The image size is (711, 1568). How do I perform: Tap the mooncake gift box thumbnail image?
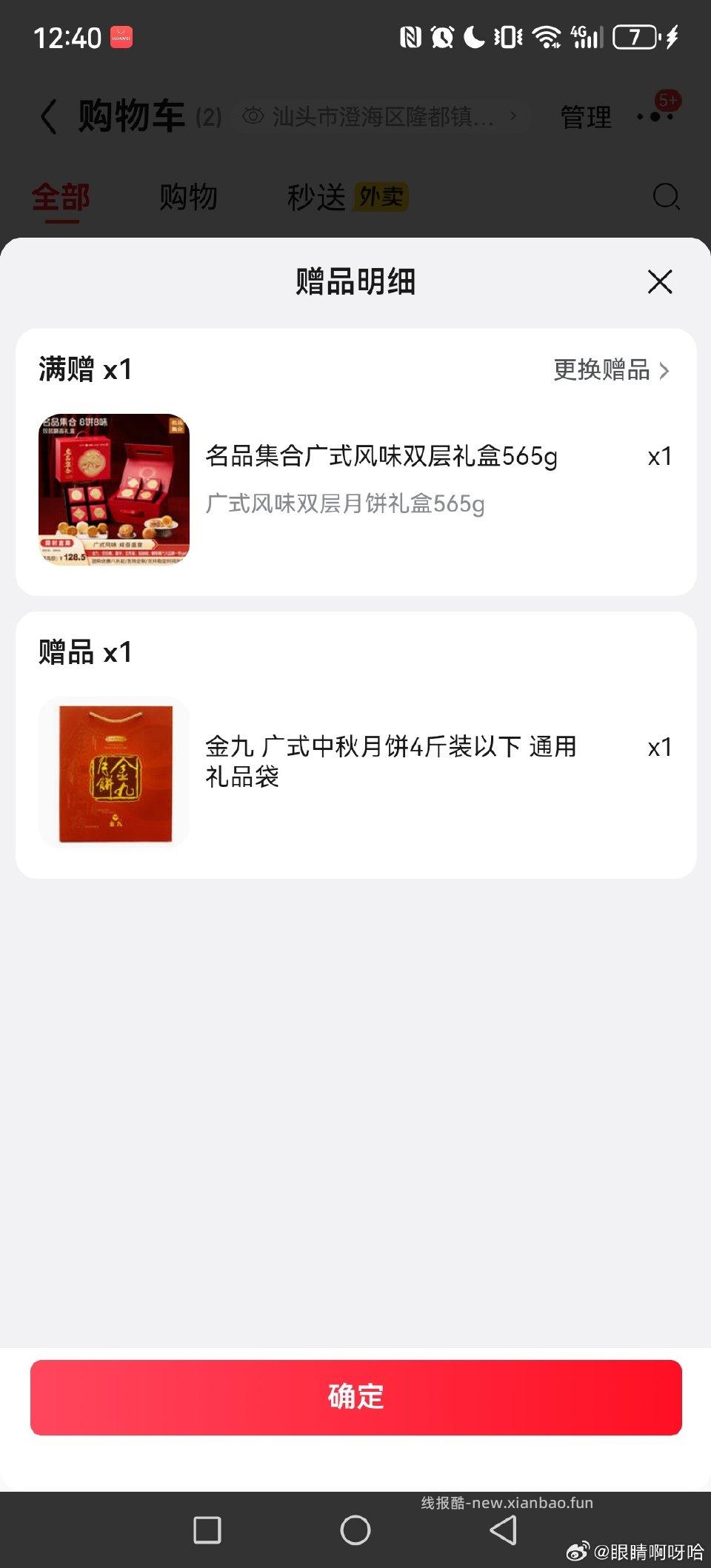(x=113, y=485)
